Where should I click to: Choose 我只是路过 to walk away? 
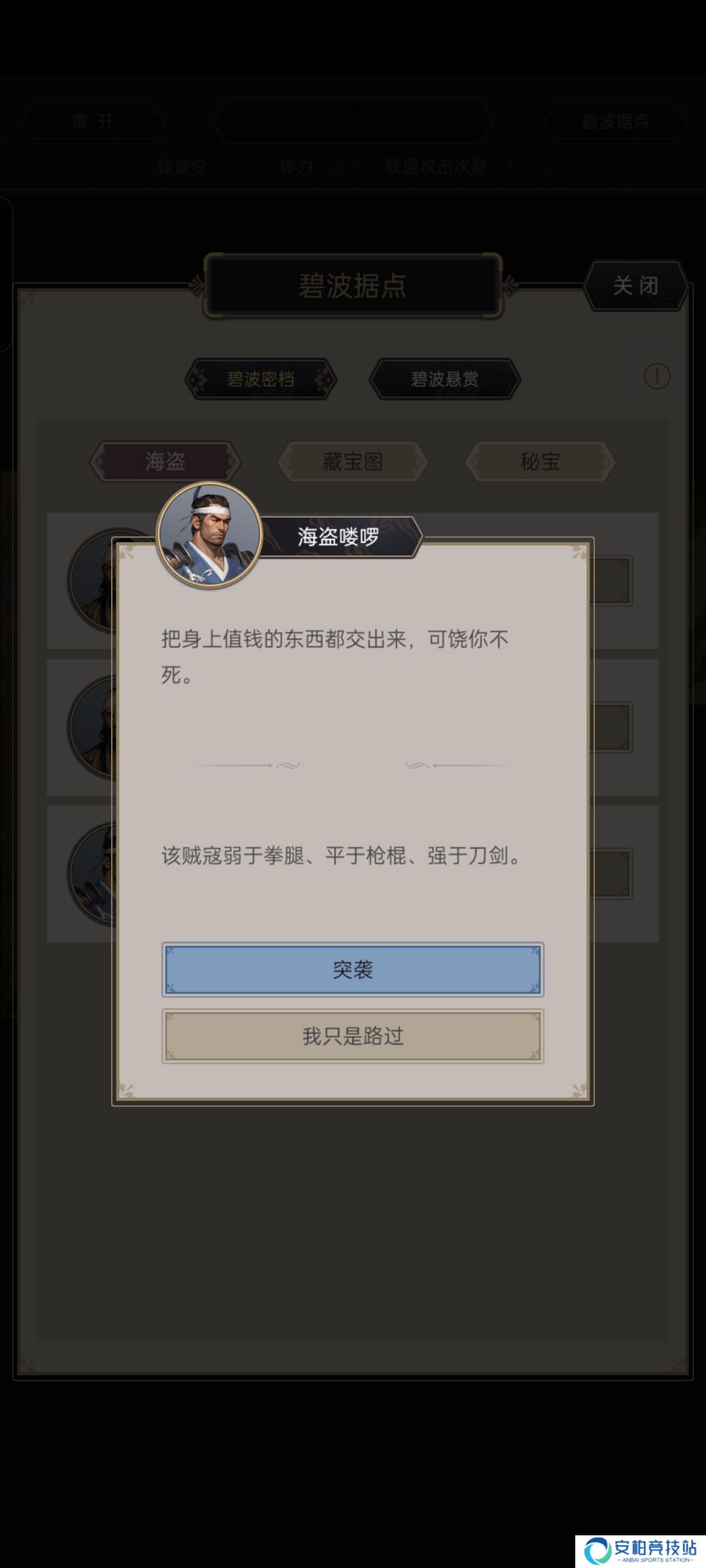[x=352, y=1036]
